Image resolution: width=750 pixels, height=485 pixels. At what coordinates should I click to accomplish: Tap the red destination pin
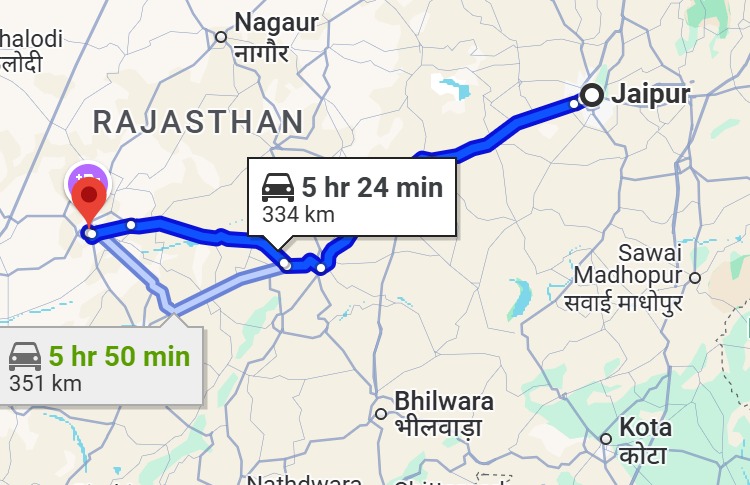[x=91, y=200]
